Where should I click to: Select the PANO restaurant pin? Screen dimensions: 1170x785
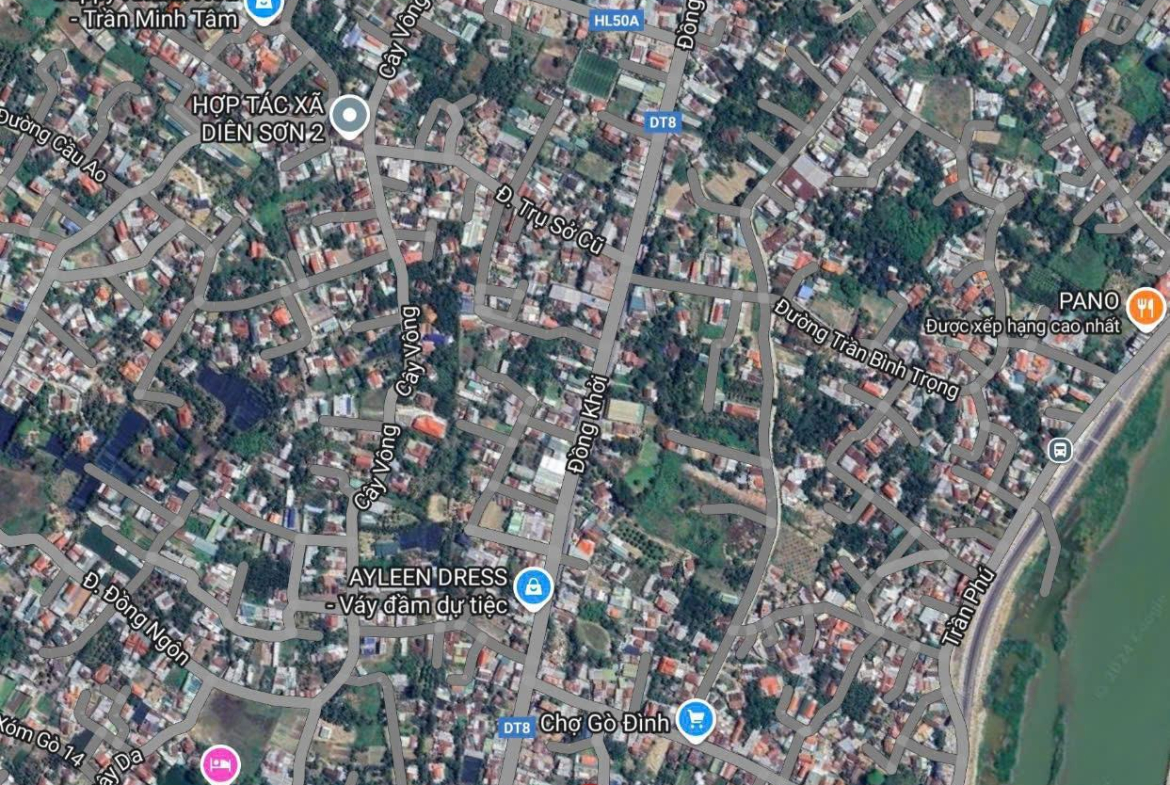coord(1146,307)
